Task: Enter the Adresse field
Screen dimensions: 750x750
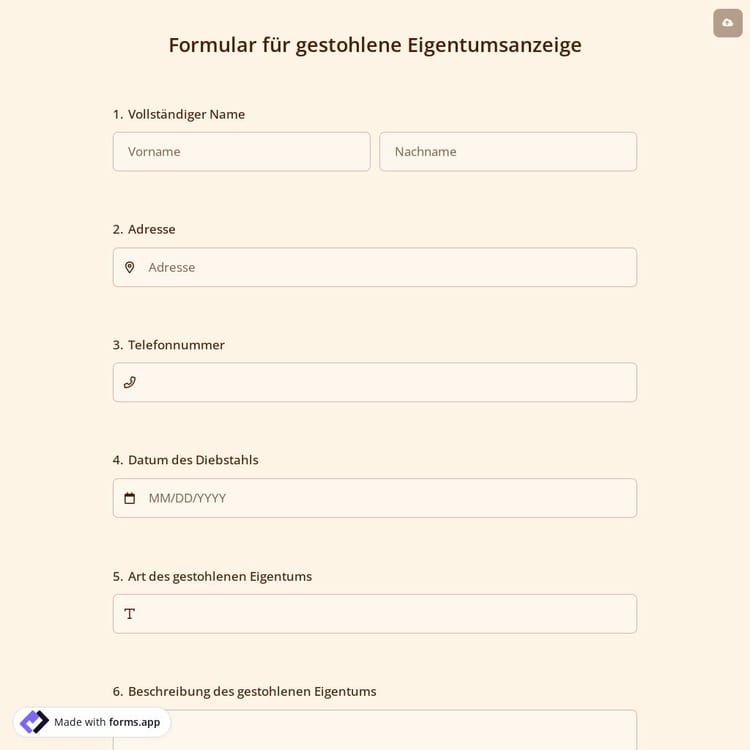Action: [374, 267]
